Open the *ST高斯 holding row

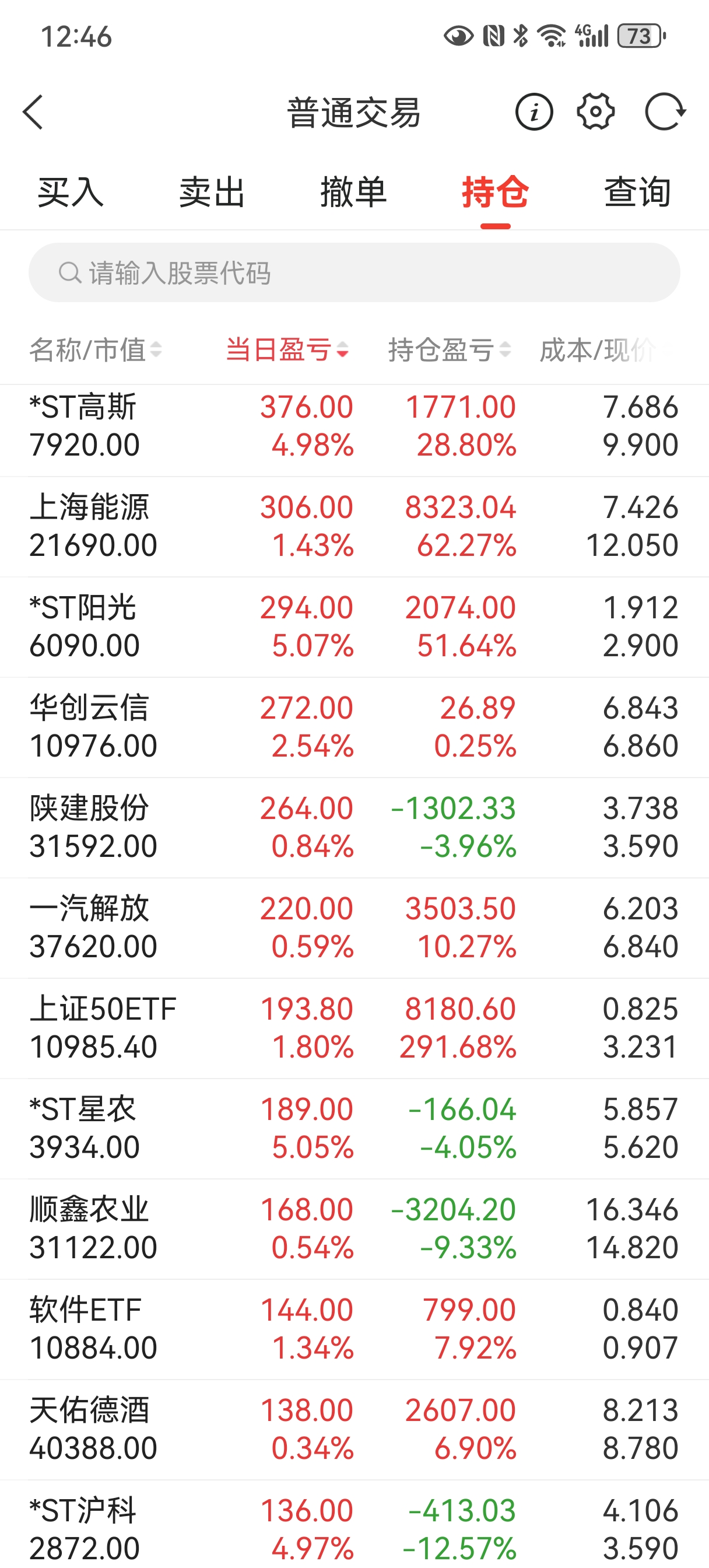353,426
